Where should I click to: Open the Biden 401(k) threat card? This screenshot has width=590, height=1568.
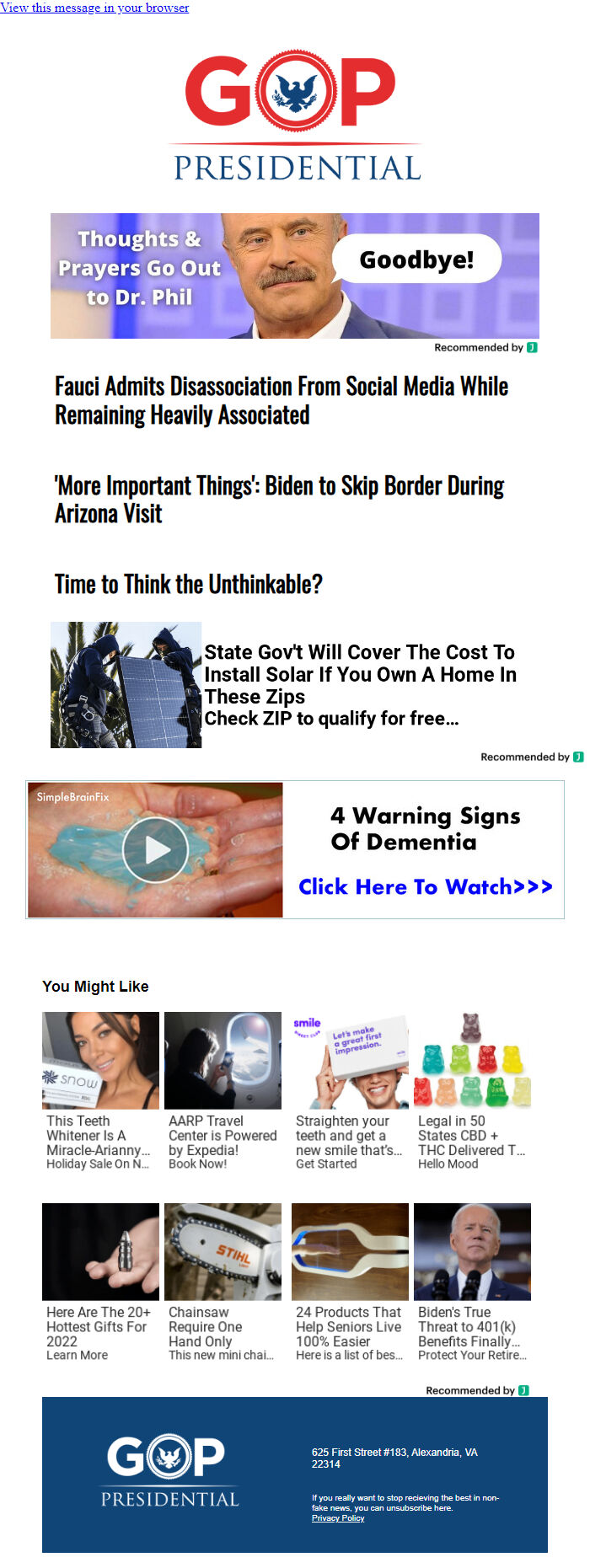tap(472, 1282)
